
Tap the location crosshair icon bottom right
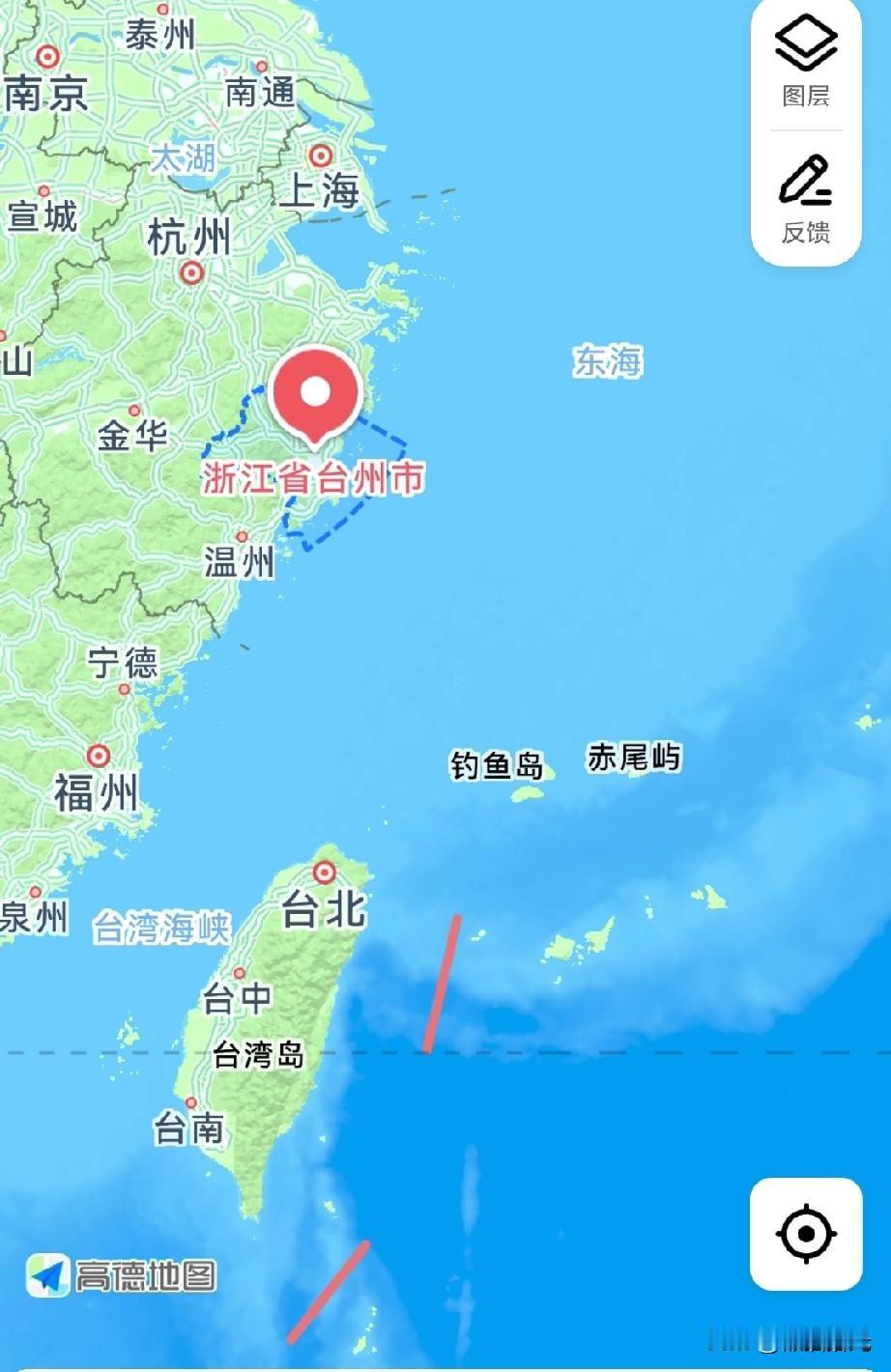tap(805, 1232)
